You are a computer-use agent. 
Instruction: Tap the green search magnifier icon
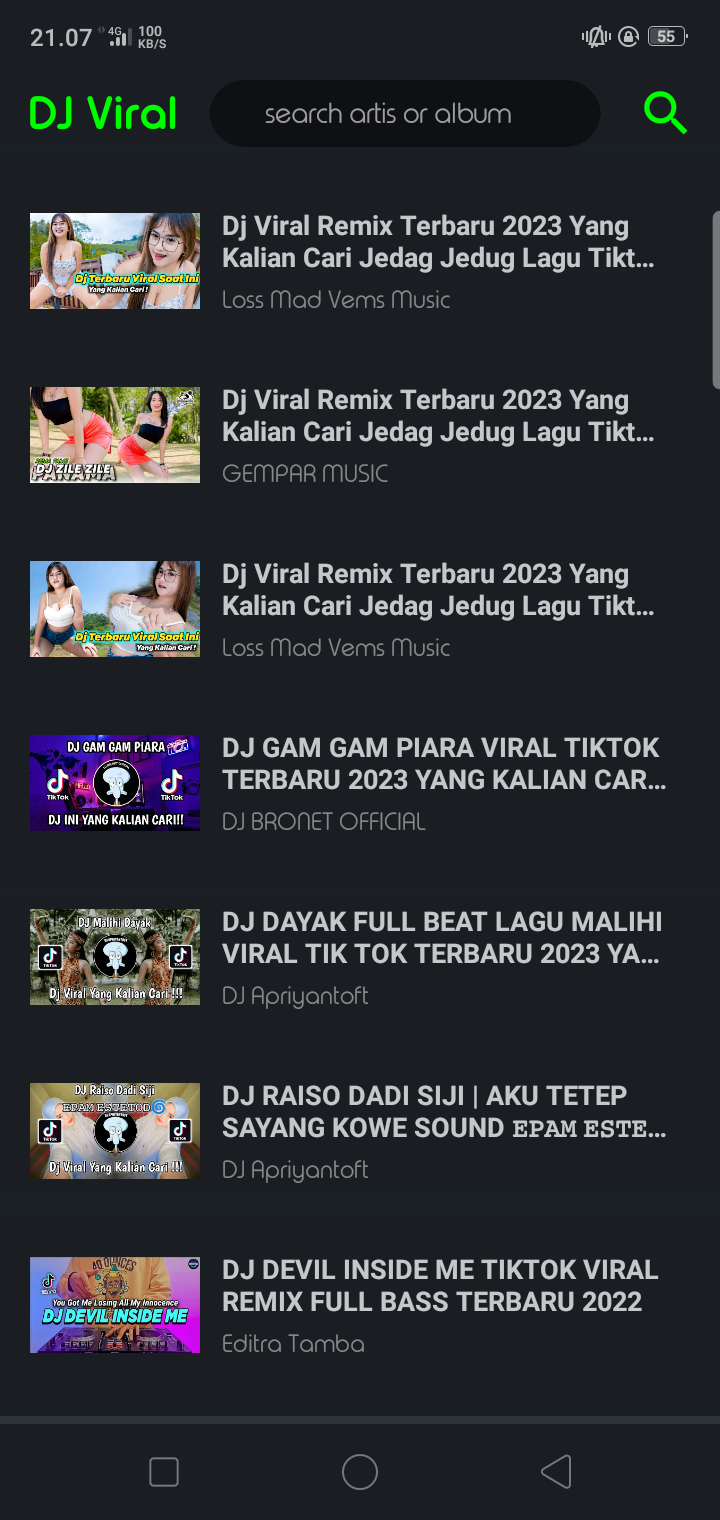tap(665, 113)
